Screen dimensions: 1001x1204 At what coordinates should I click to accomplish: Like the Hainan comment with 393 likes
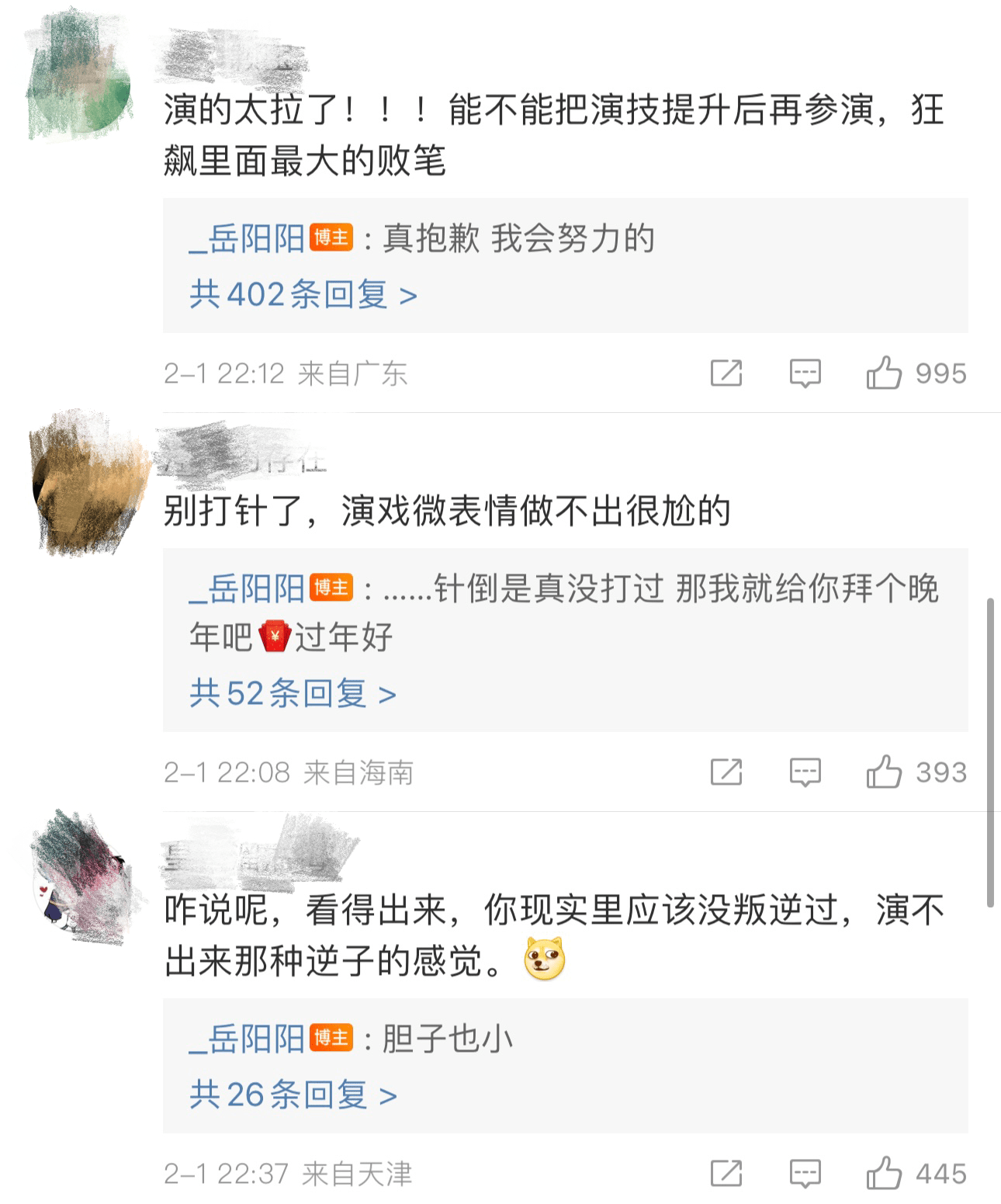[x=884, y=772]
